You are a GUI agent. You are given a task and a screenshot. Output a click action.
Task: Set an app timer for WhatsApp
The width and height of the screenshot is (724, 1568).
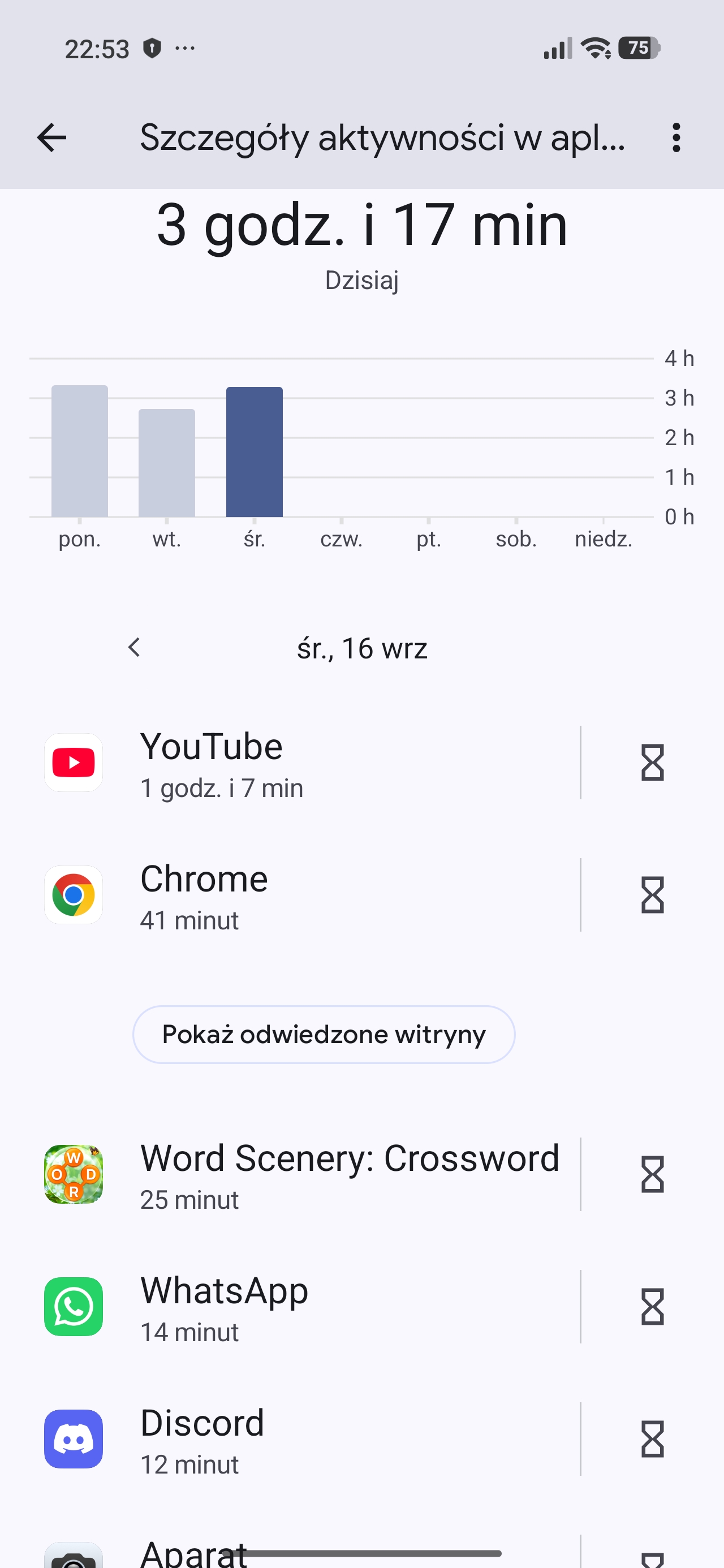[652, 1307]
